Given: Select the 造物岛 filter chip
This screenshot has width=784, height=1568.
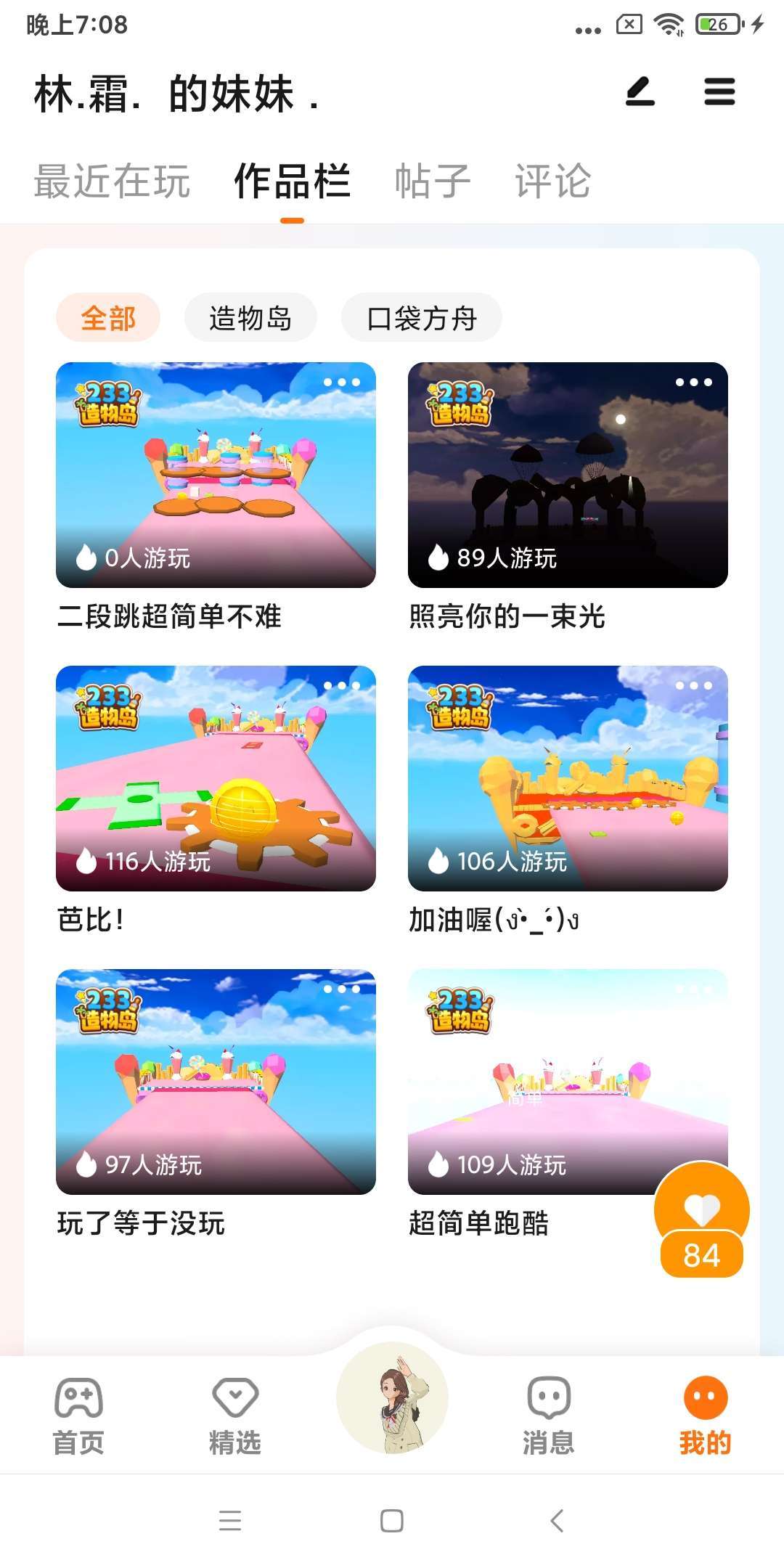Looking at the screenshot, I should [x=250, y=318].
